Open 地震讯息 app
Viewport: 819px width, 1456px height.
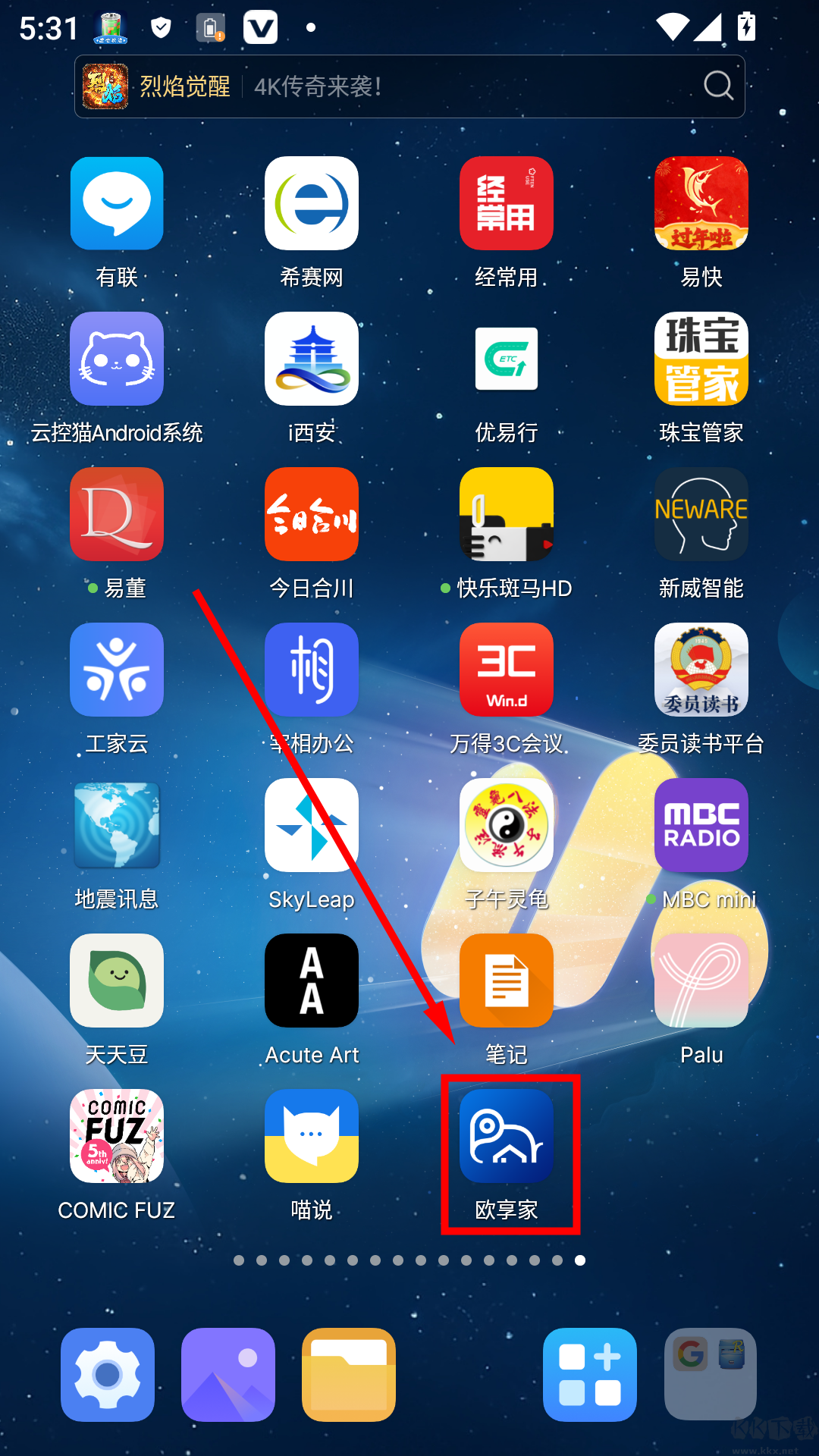[x=117, y=825]
